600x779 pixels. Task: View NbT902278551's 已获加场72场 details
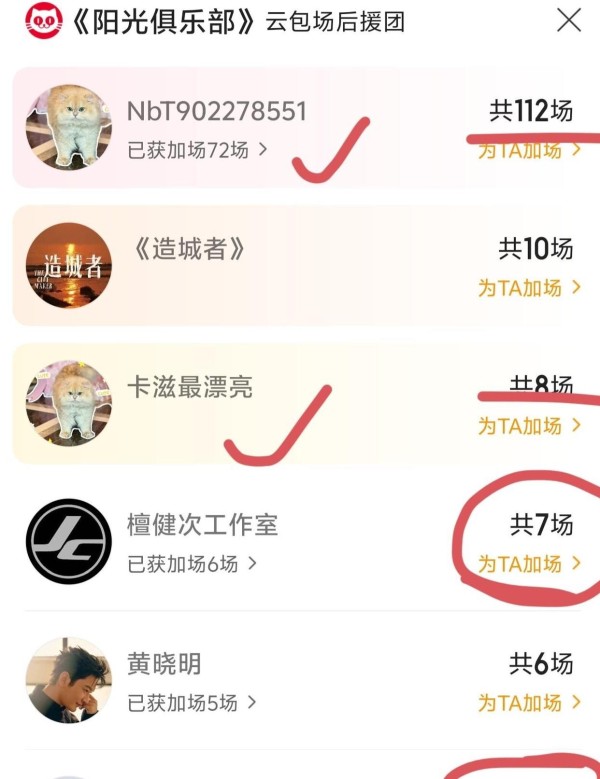pos(197,151)
